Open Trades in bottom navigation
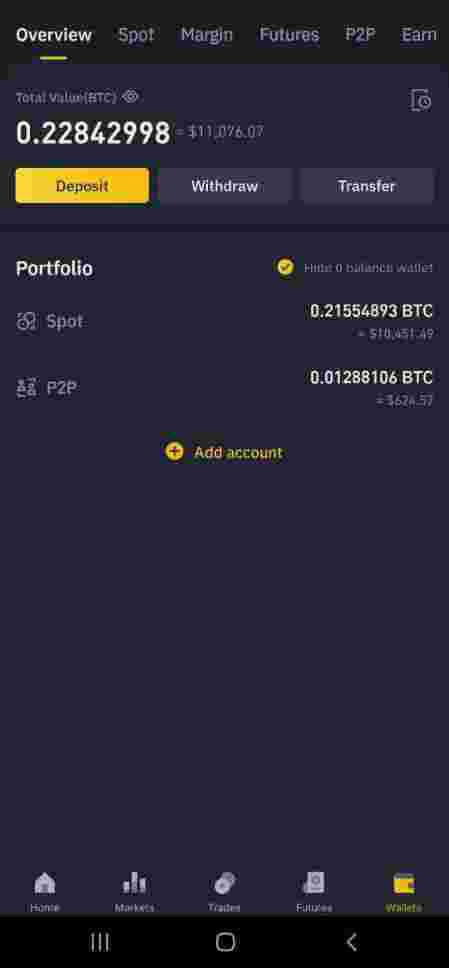This screenshot has height=968, width=449. tap(224, 892)
